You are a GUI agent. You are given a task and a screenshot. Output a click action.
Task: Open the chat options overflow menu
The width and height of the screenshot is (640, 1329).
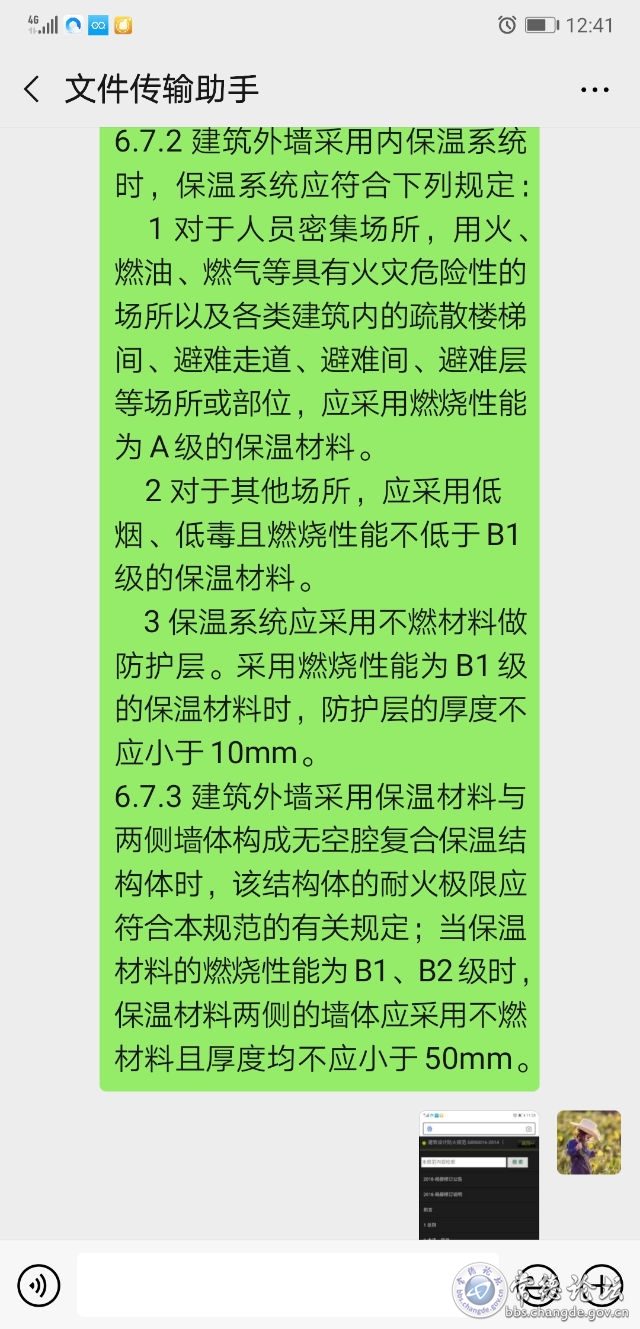click(595, 89)
